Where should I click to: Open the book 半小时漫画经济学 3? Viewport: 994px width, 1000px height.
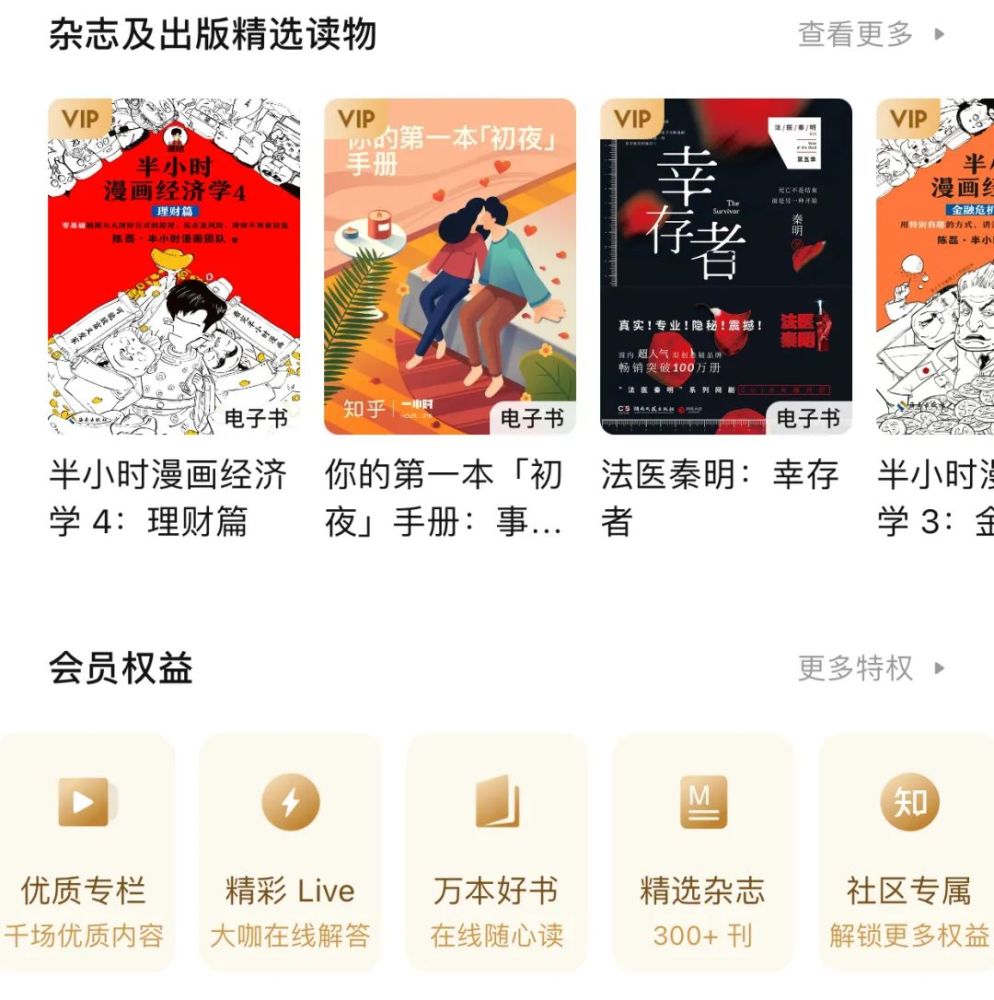tap(936, 267)
